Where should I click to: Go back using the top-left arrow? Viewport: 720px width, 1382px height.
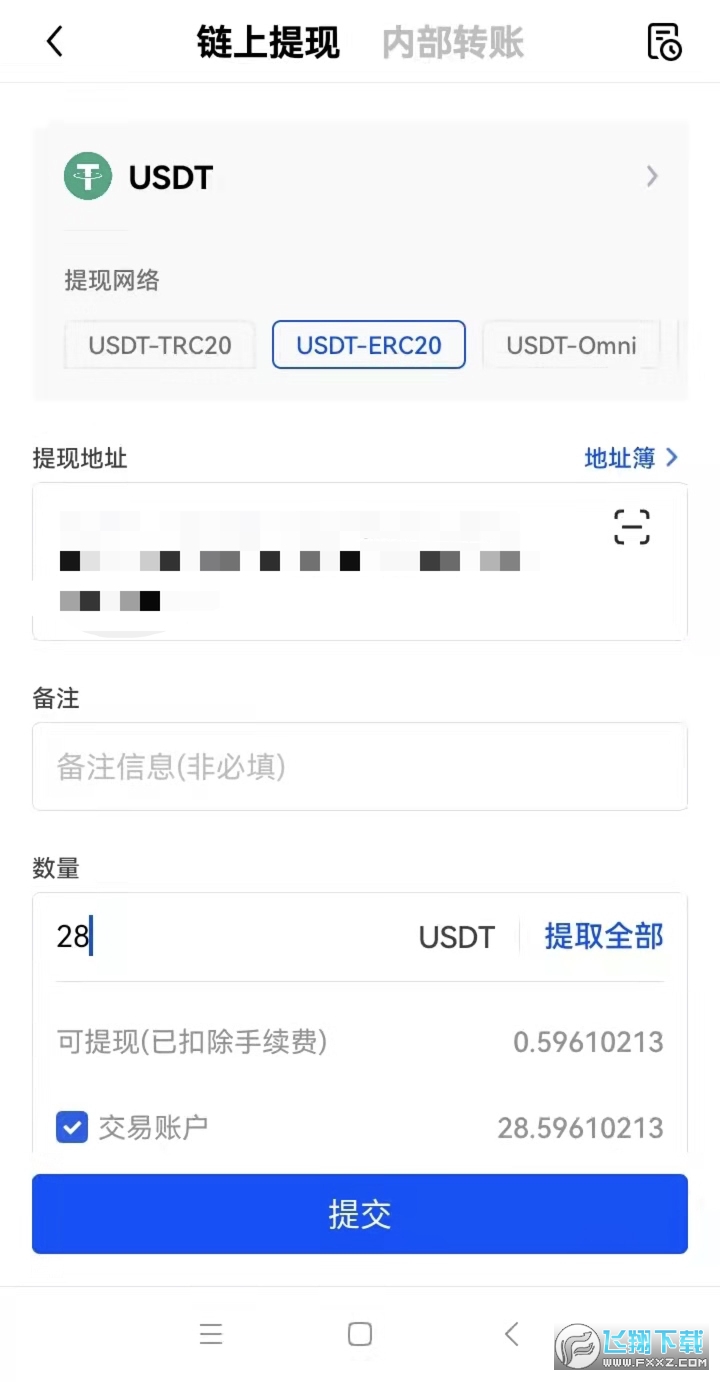tap(55, 42)
